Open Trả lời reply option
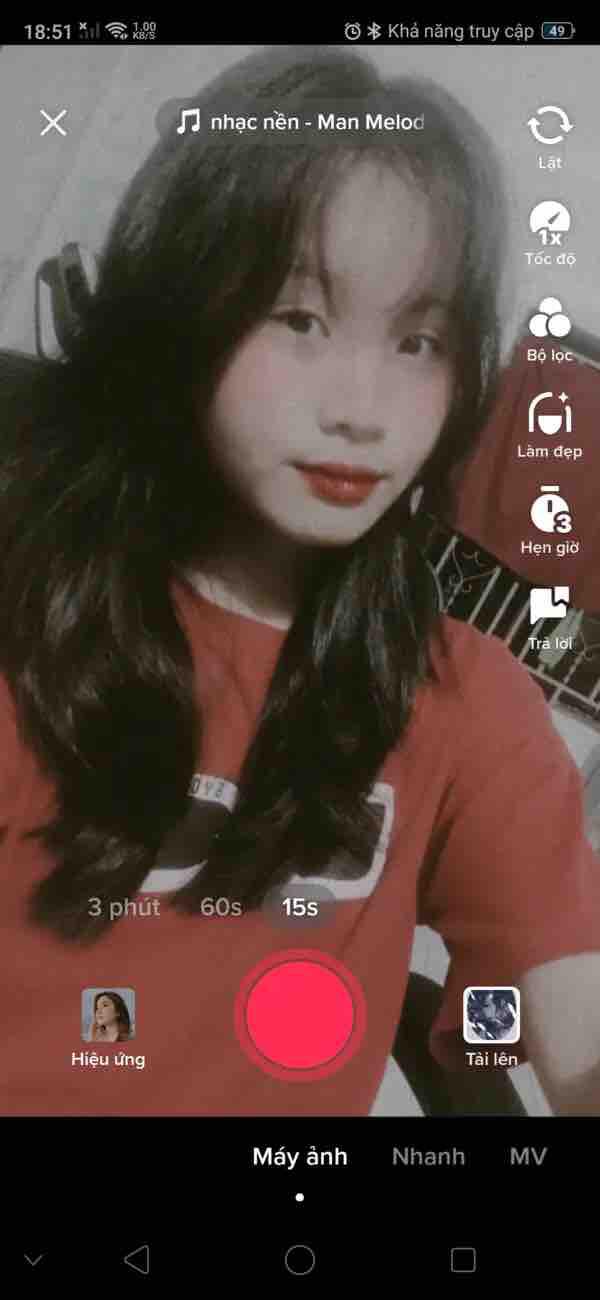Viewport: 600px width, 1300px height. 549,618
